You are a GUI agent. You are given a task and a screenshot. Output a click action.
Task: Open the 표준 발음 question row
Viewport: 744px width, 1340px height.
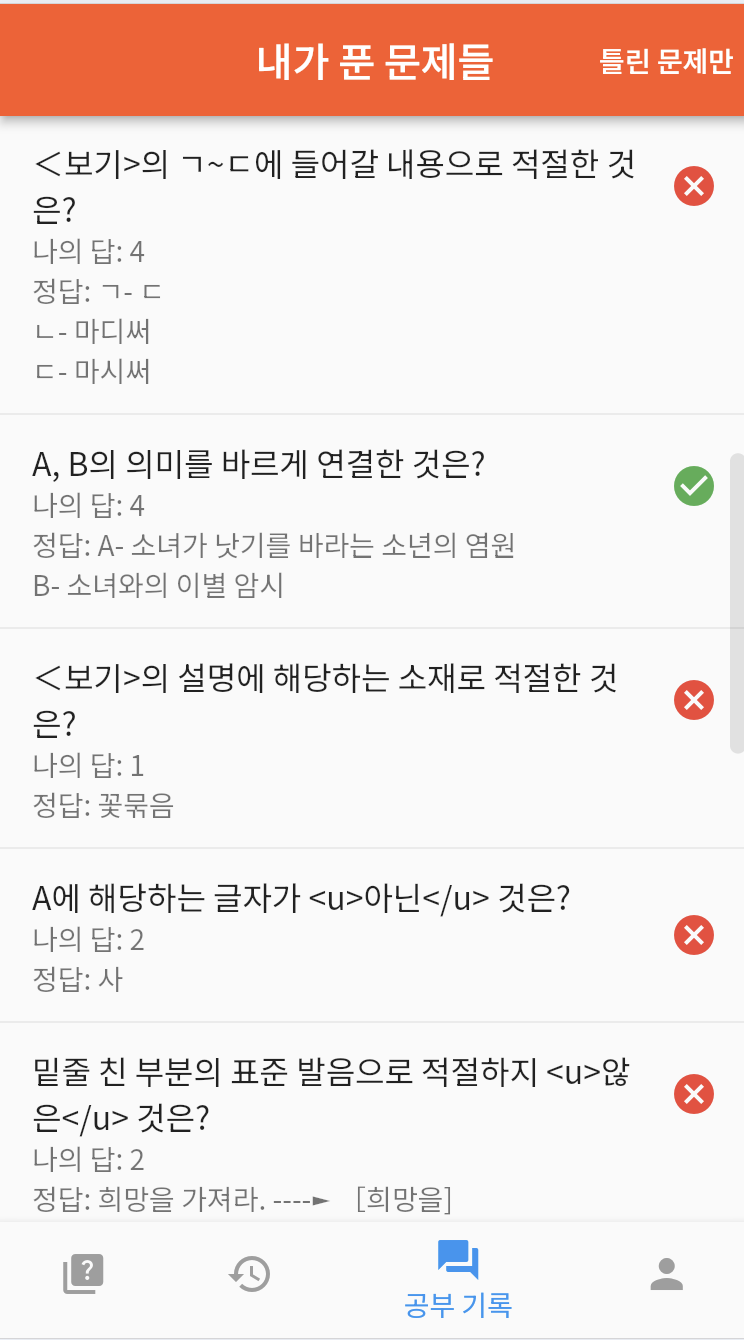pos(372,1121)
